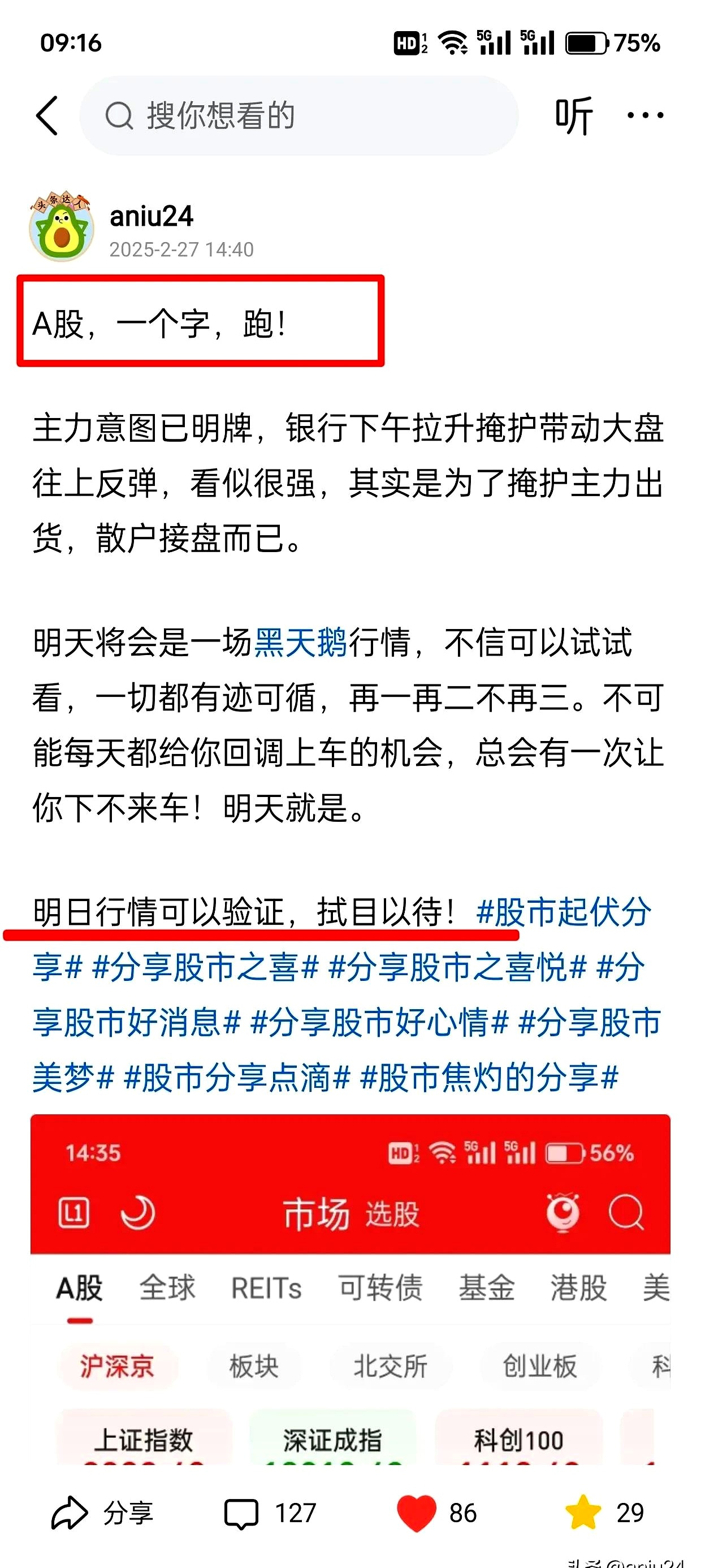Open hashtag #股市分享点滴#
This screenshot has width=701, height=1568.
(237, 1078)
